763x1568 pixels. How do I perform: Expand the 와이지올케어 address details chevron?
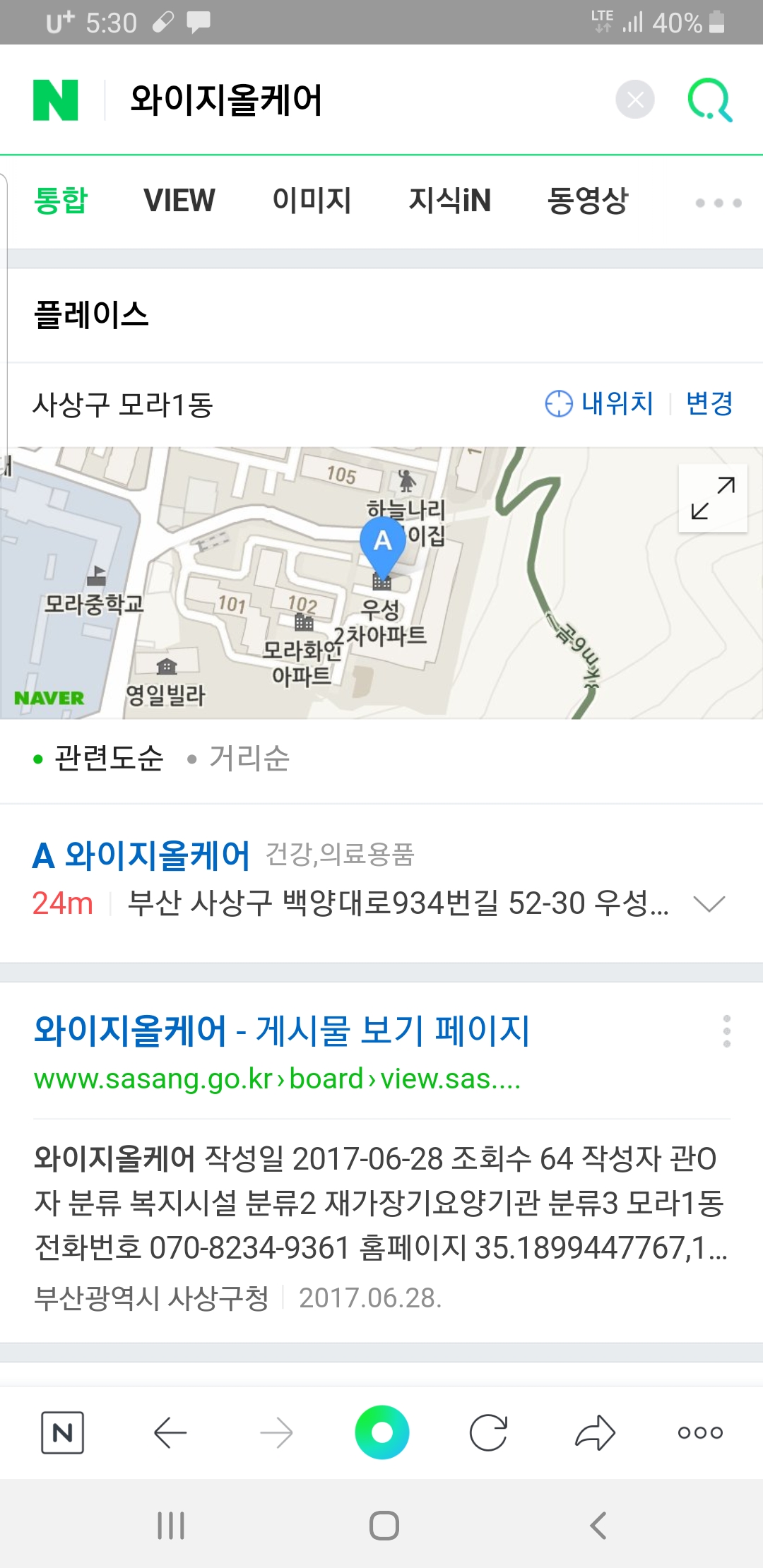point(709,905)
